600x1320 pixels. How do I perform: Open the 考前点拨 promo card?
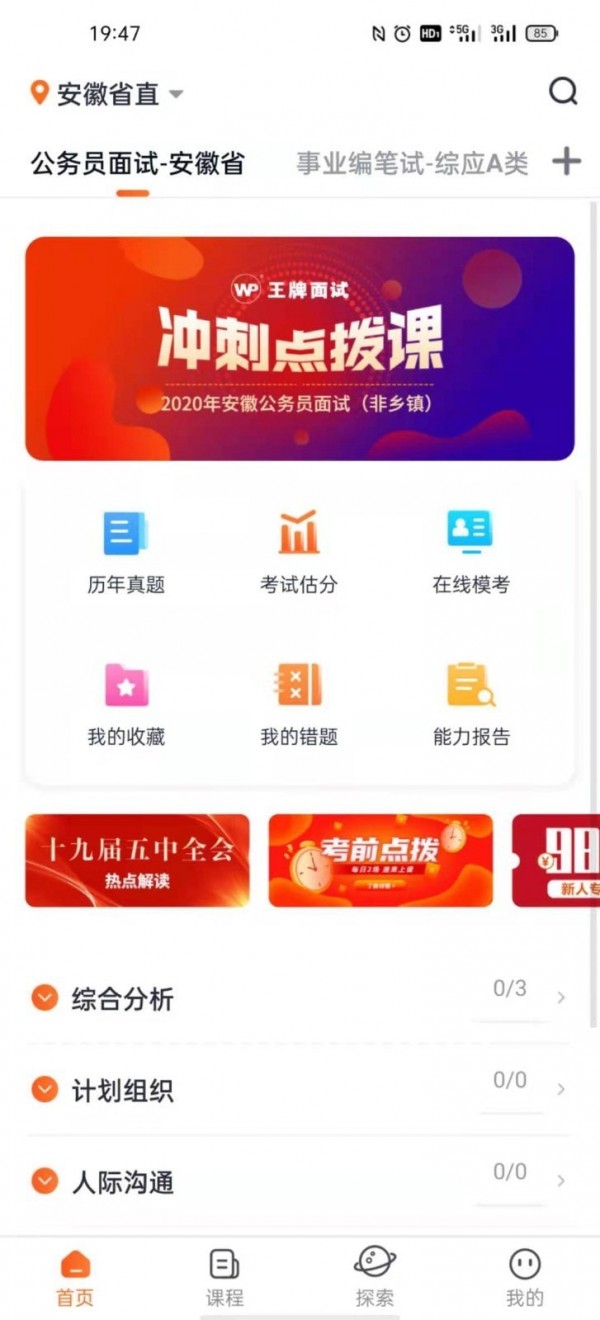381,860
